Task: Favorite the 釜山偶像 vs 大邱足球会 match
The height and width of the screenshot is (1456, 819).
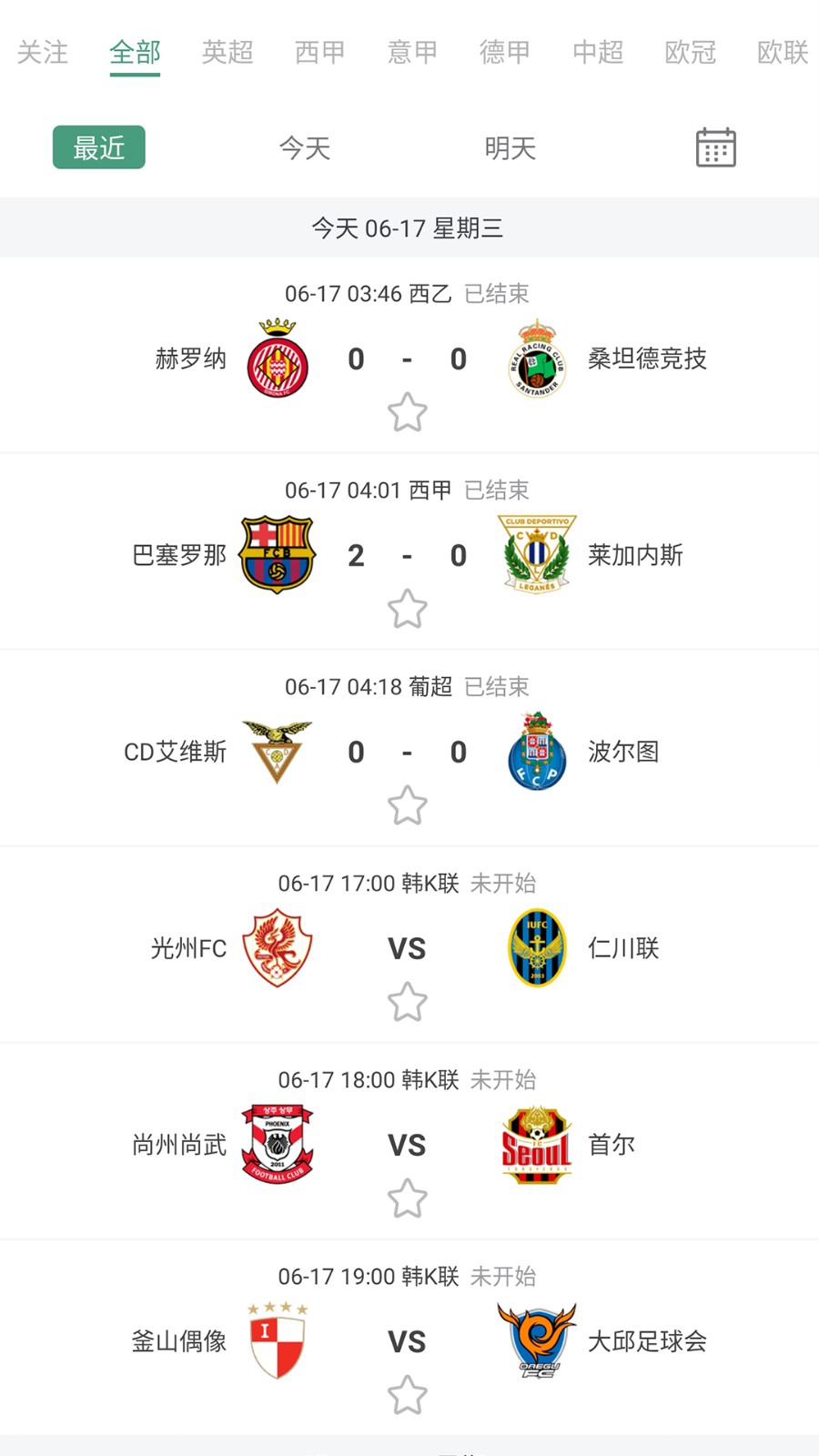Action: tap(408, 1395)
